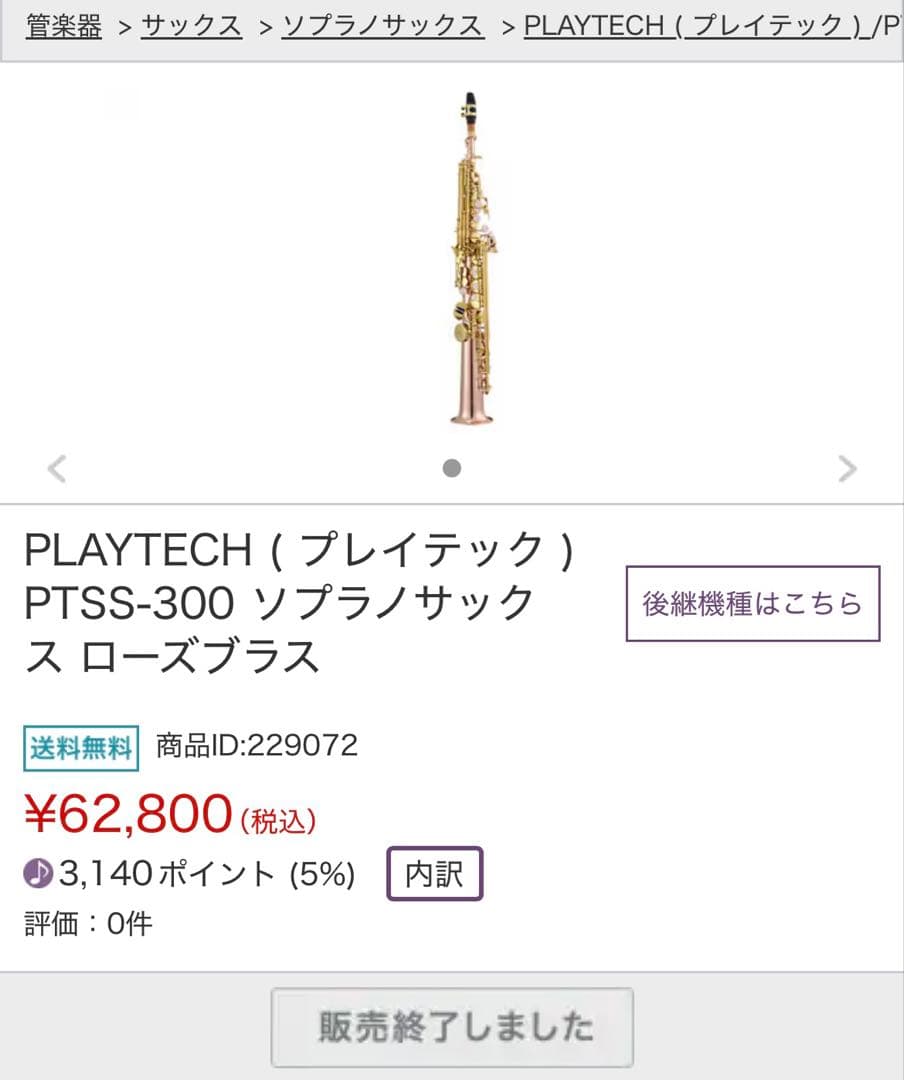
Task: Select the carousel position dot indicator
Action: click(452, 466)
